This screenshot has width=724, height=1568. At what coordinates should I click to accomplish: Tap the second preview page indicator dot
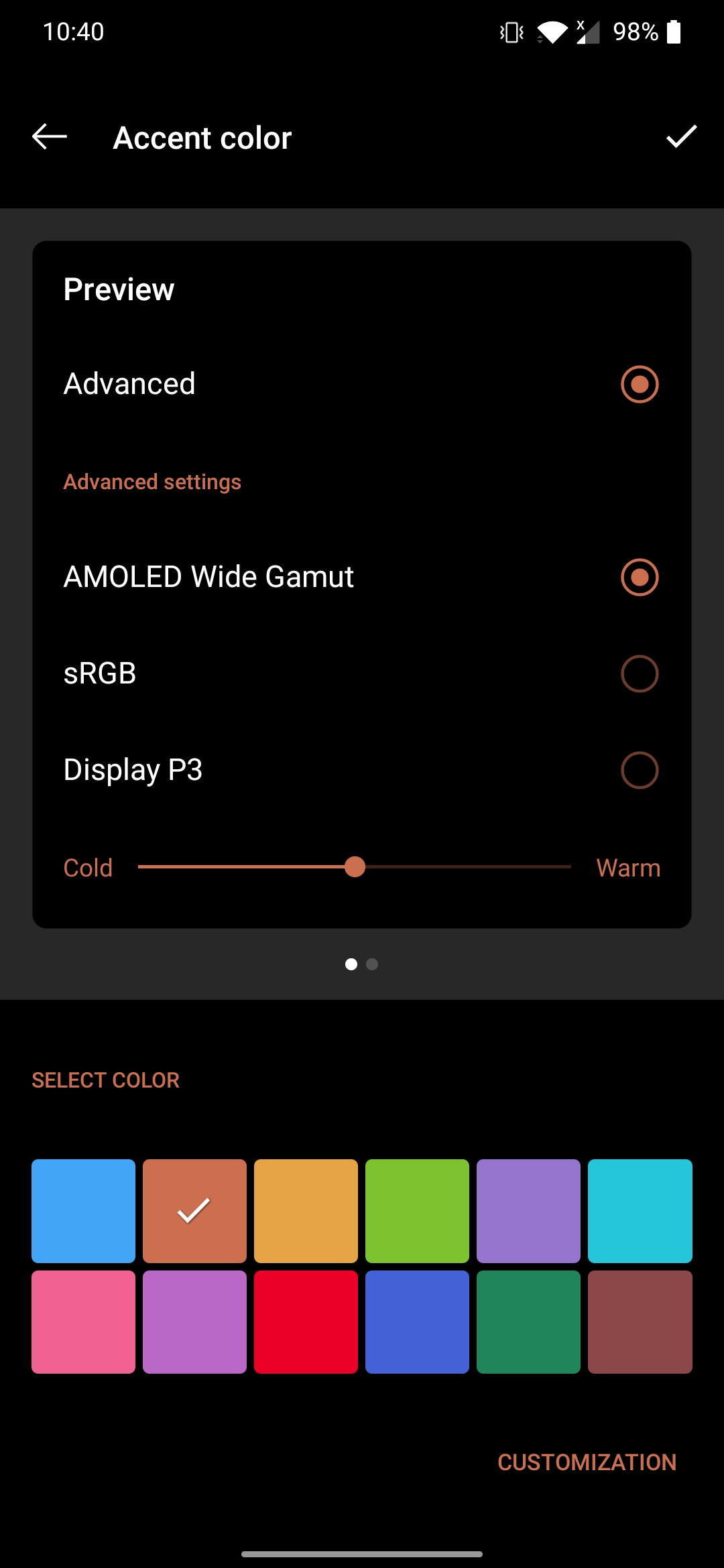[x=372, y=964]
